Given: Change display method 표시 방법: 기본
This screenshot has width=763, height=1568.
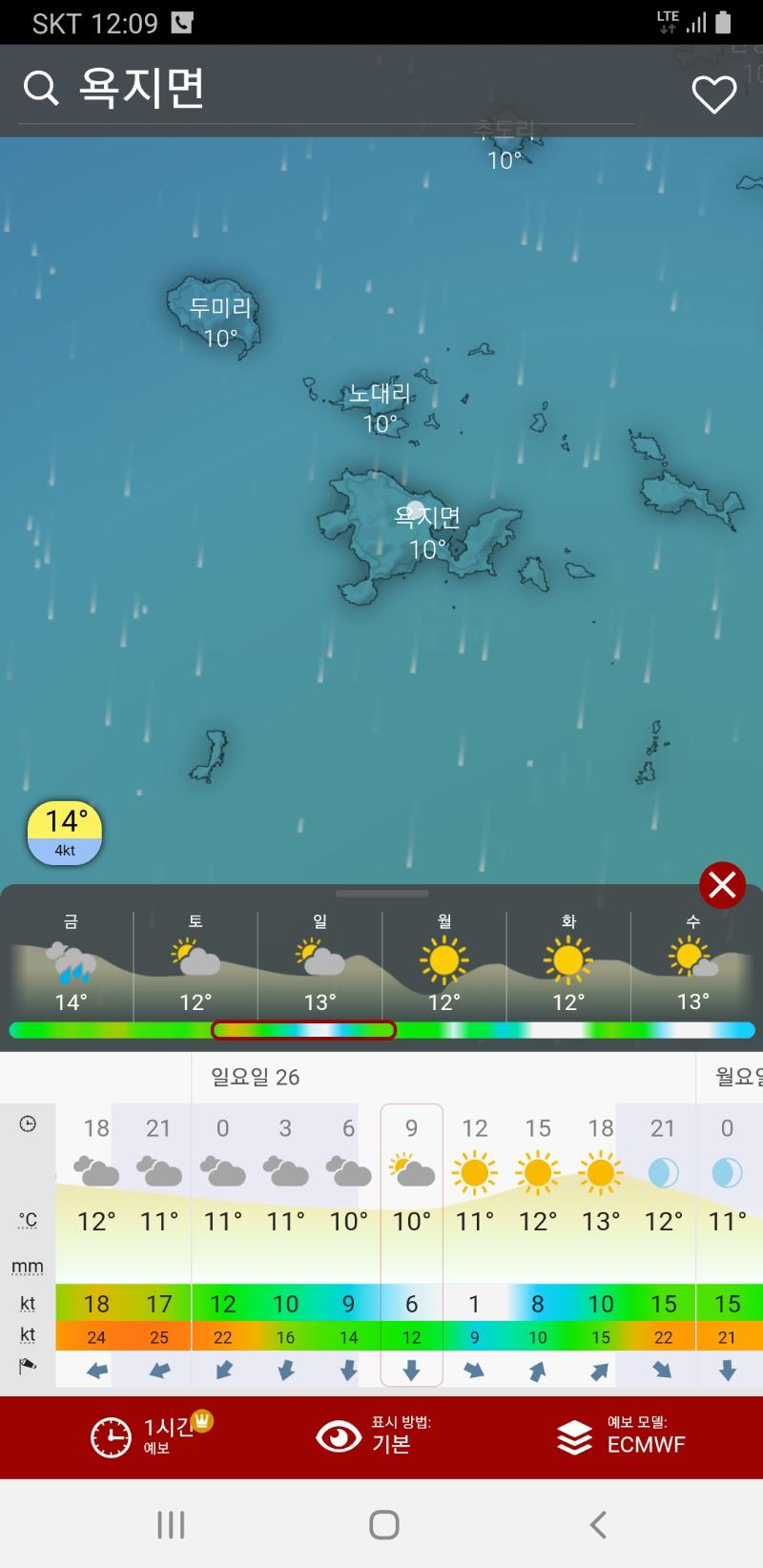Looking at the screenshot, I should click(377, 1436).
